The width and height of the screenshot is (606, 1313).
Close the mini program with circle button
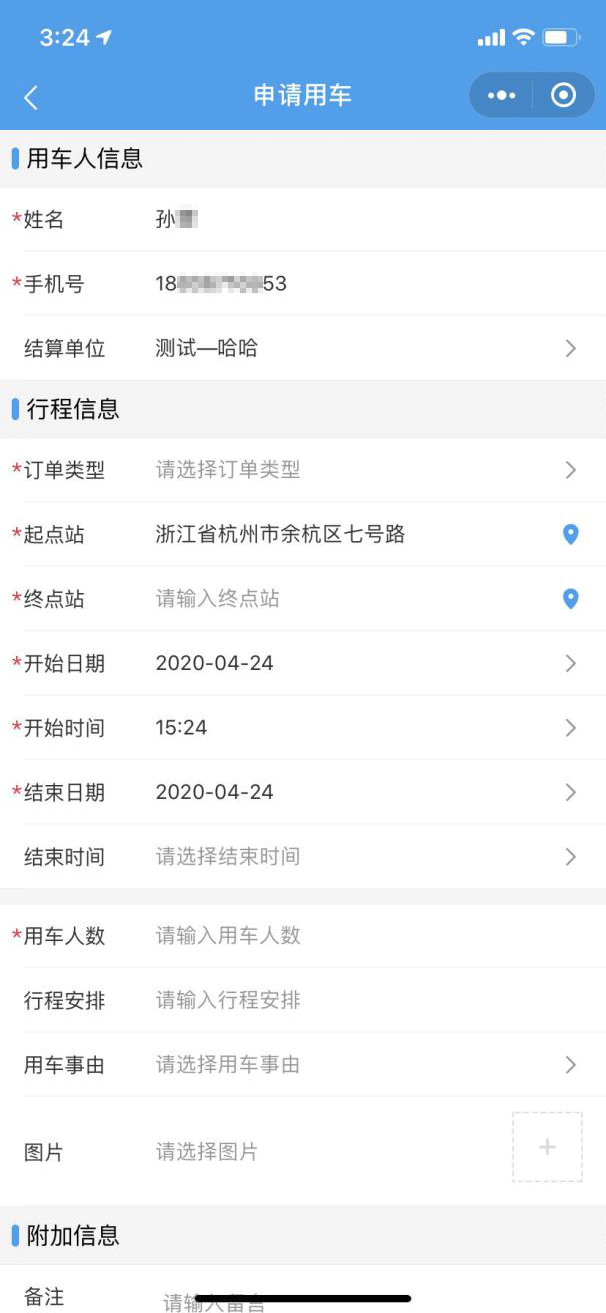[x=564, y=95]
